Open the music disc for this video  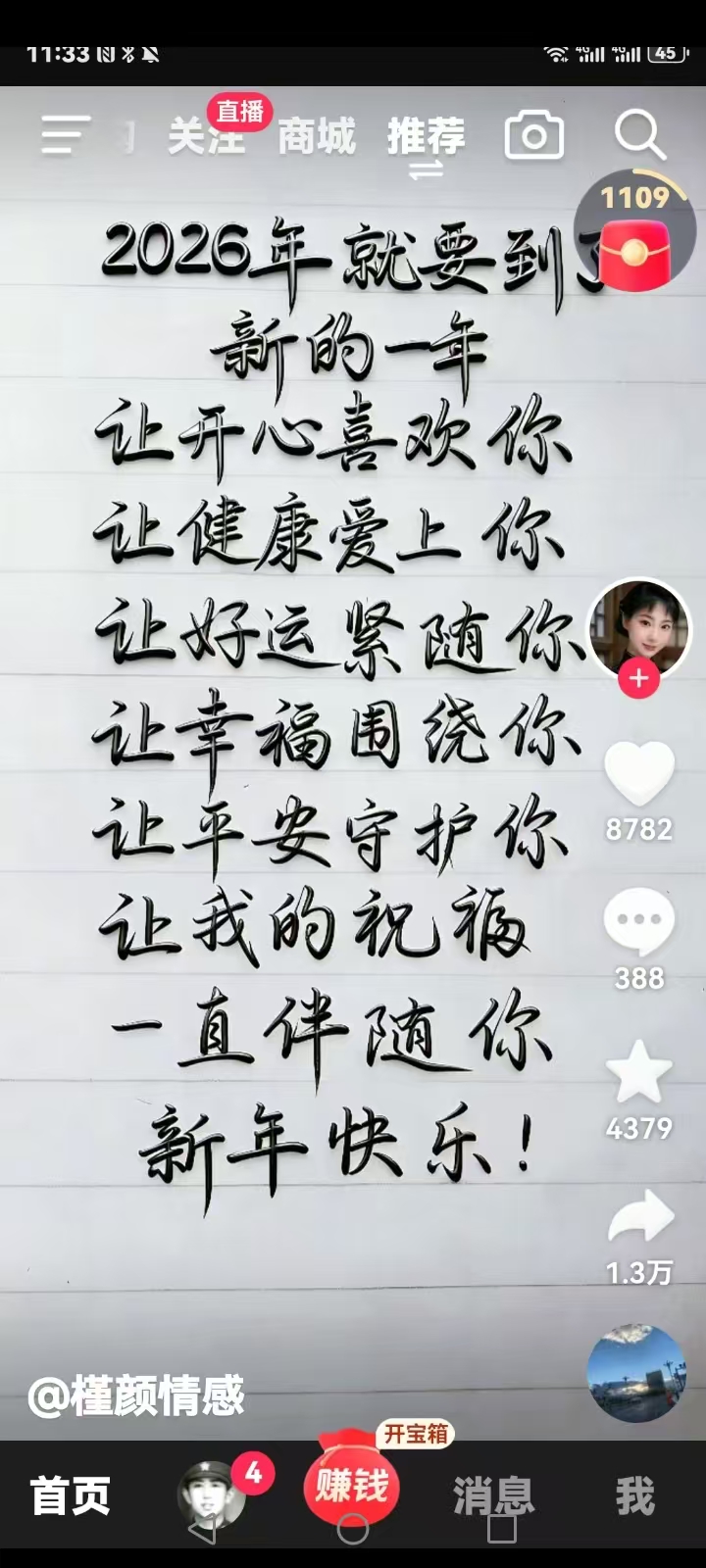(x=636, y=1372)
